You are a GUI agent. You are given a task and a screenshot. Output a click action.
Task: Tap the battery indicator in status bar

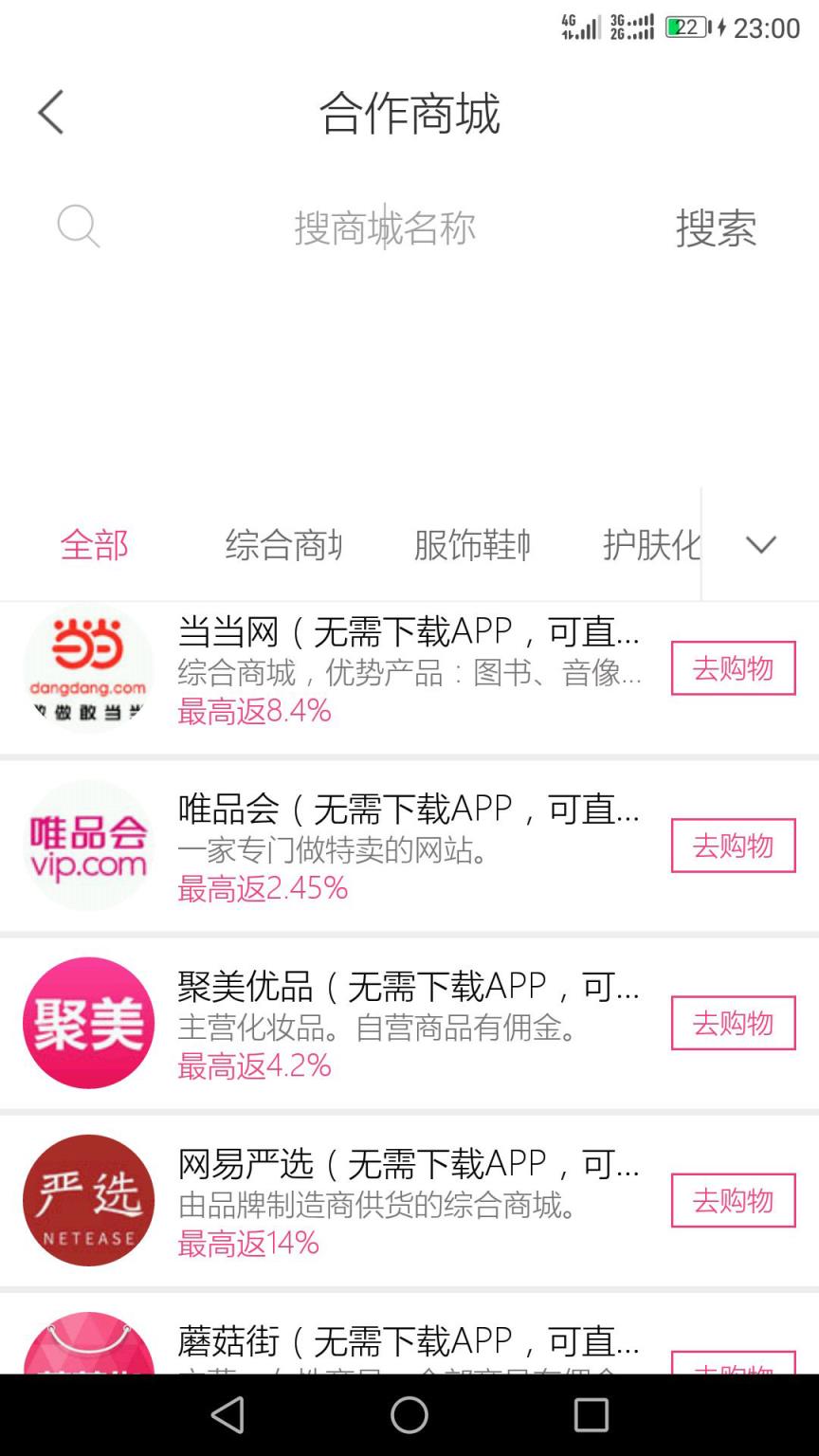pos(684,27)
